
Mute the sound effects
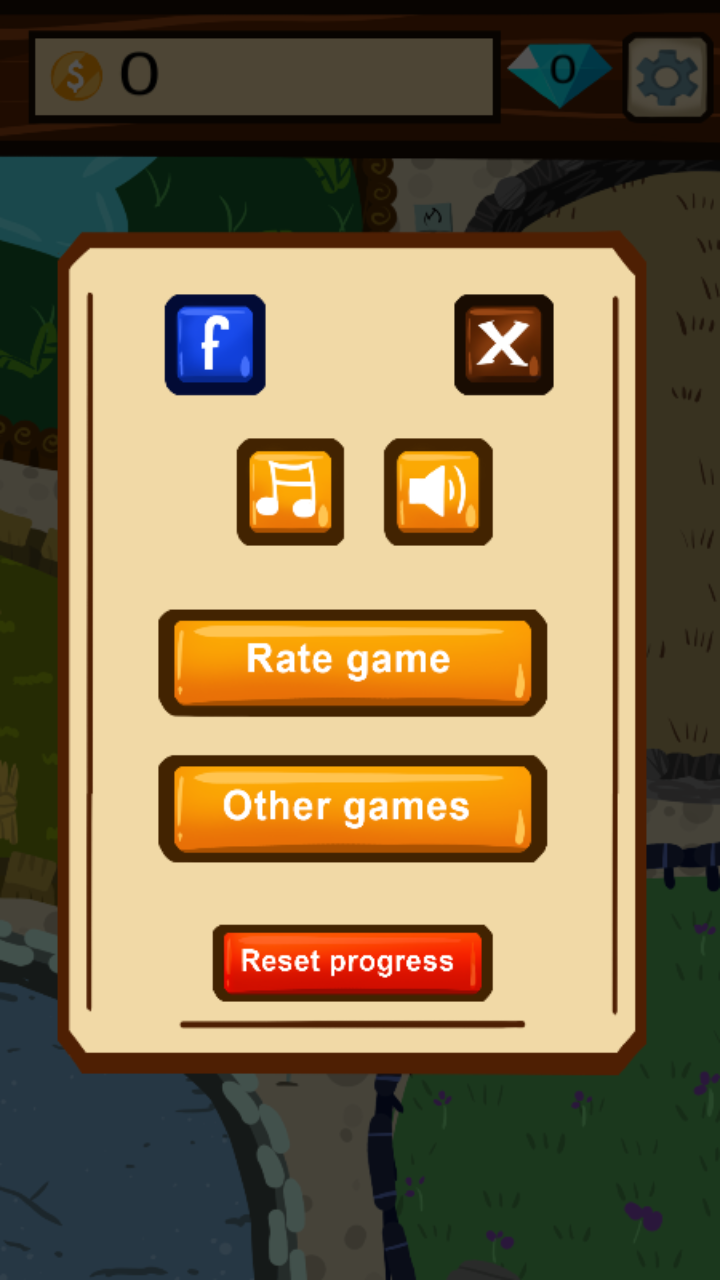point(438,492)
